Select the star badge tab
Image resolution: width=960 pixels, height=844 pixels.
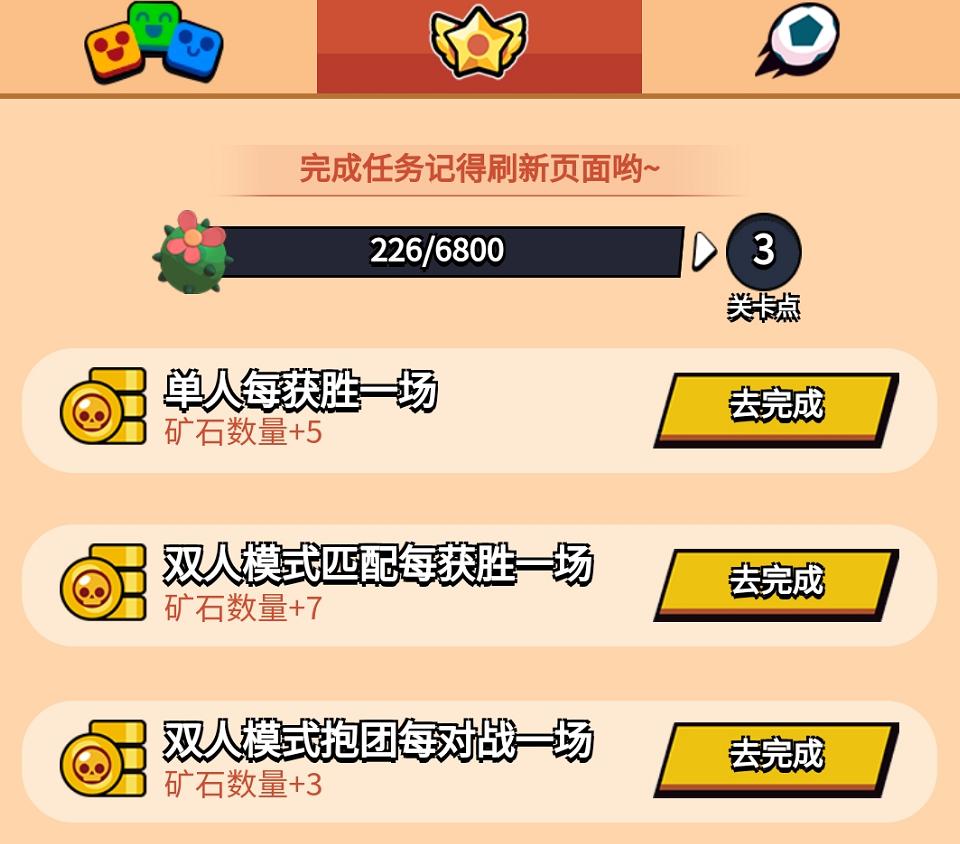point(479,45)
